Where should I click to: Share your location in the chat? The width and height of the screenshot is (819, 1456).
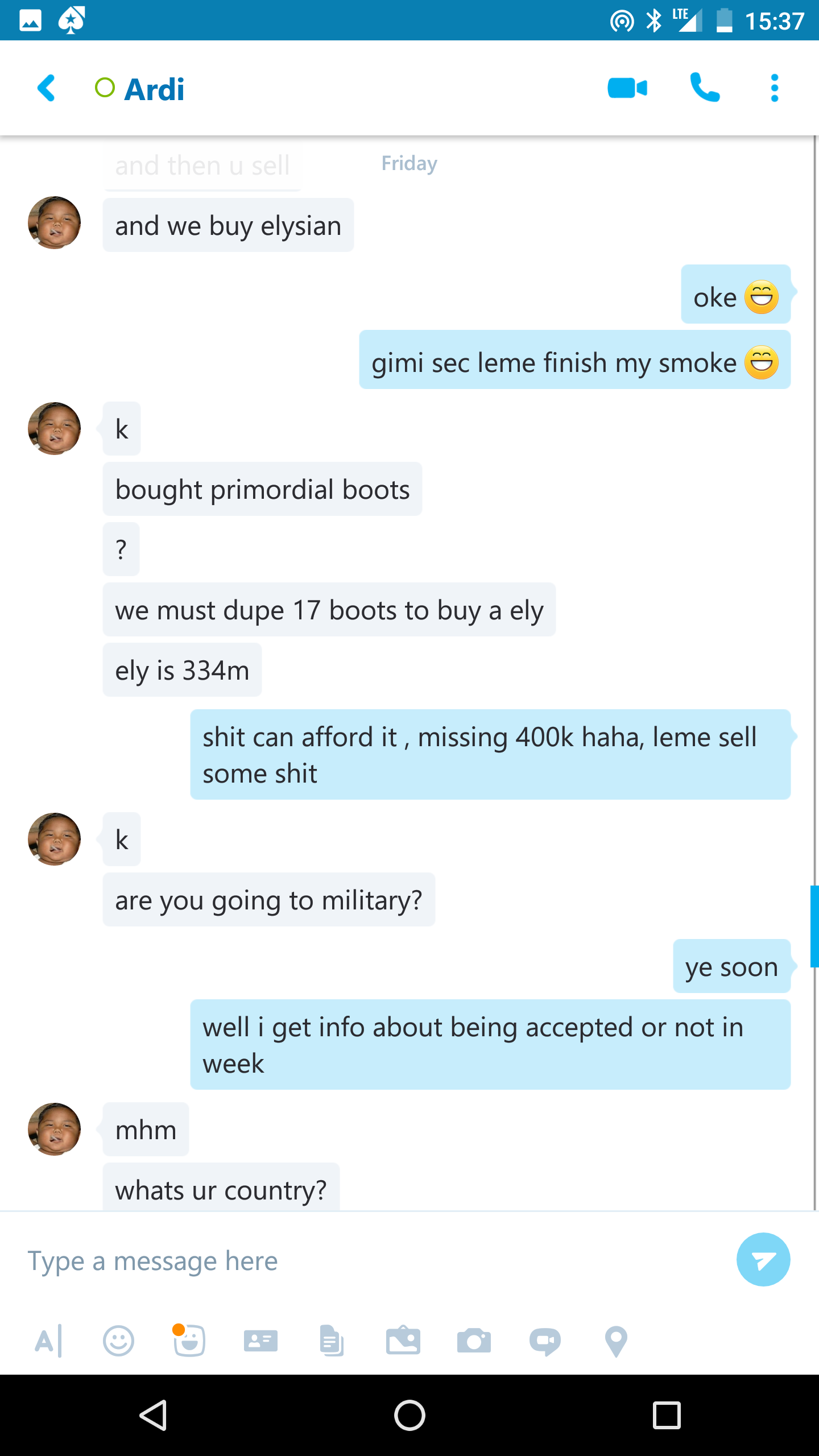[x=616, y=1342]
